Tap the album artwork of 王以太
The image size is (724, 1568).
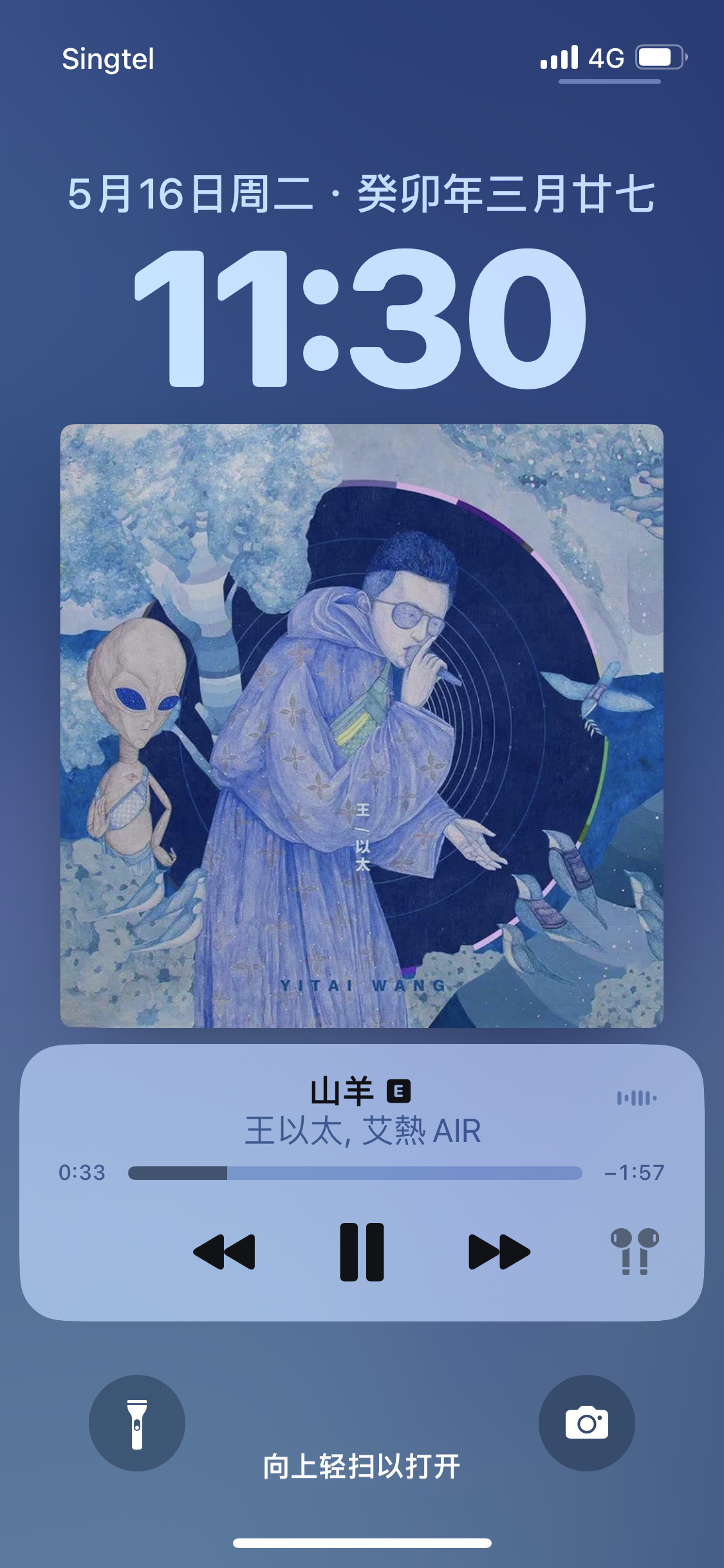(362, 726)
